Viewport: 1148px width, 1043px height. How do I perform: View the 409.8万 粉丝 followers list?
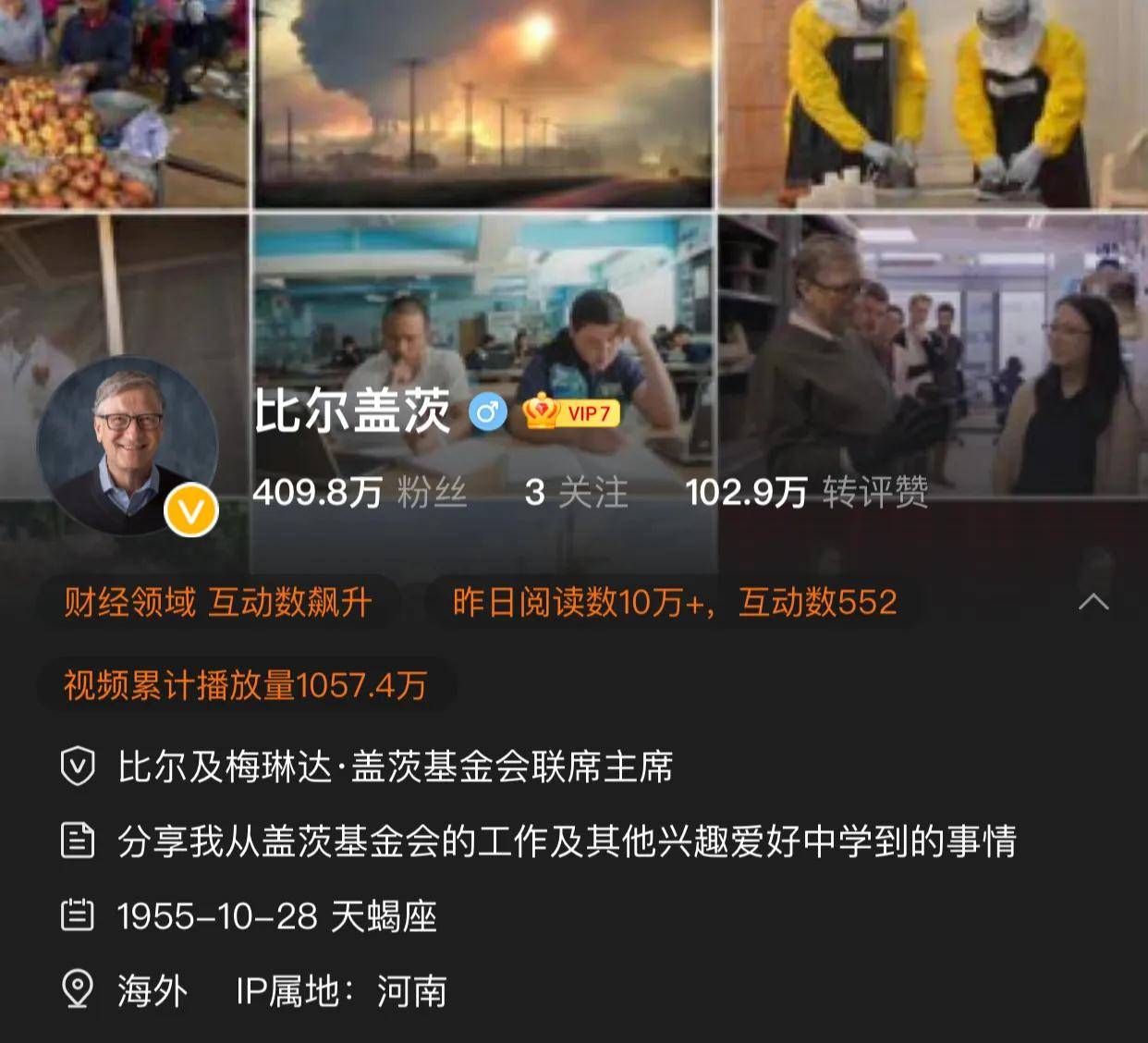coord(359,492)
